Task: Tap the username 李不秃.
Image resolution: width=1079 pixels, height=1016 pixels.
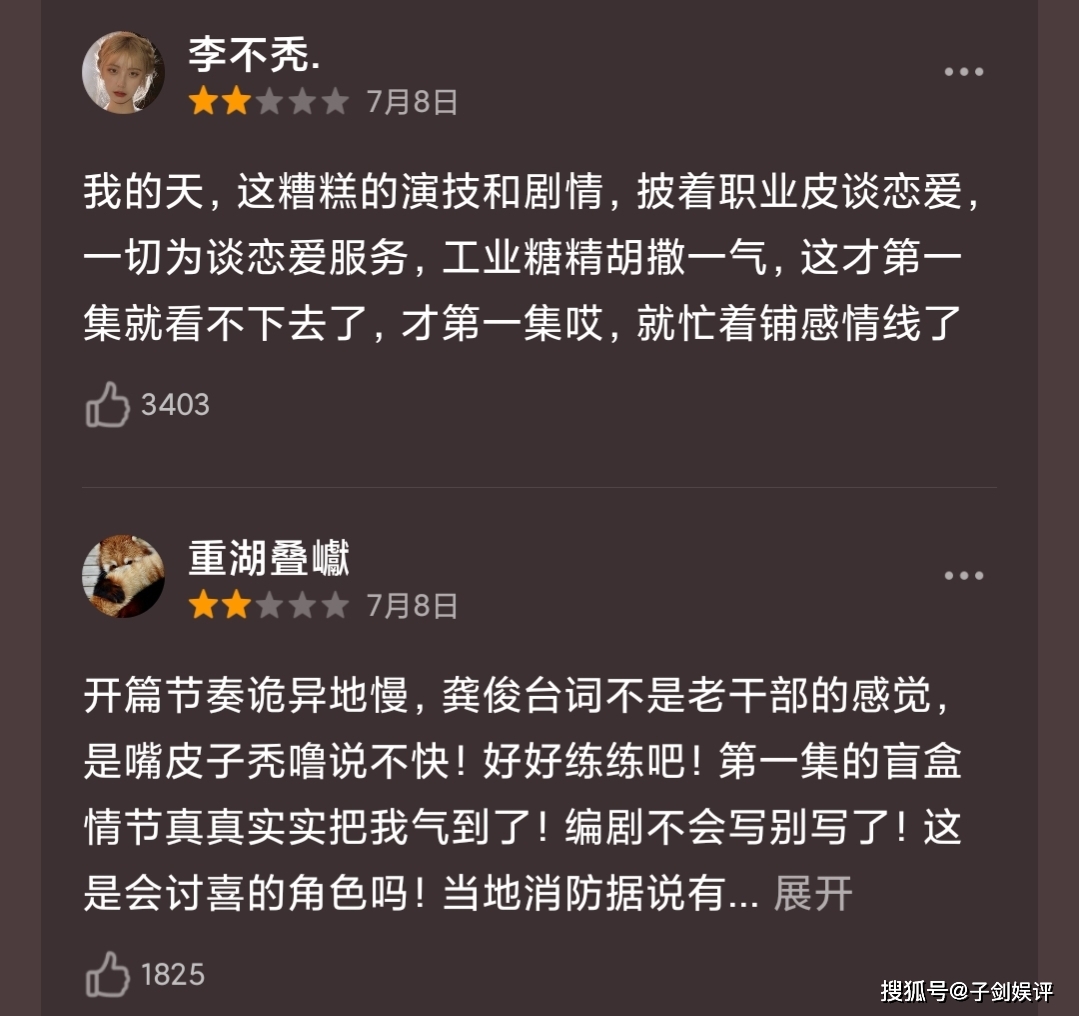Action: [x=254, y=55]
